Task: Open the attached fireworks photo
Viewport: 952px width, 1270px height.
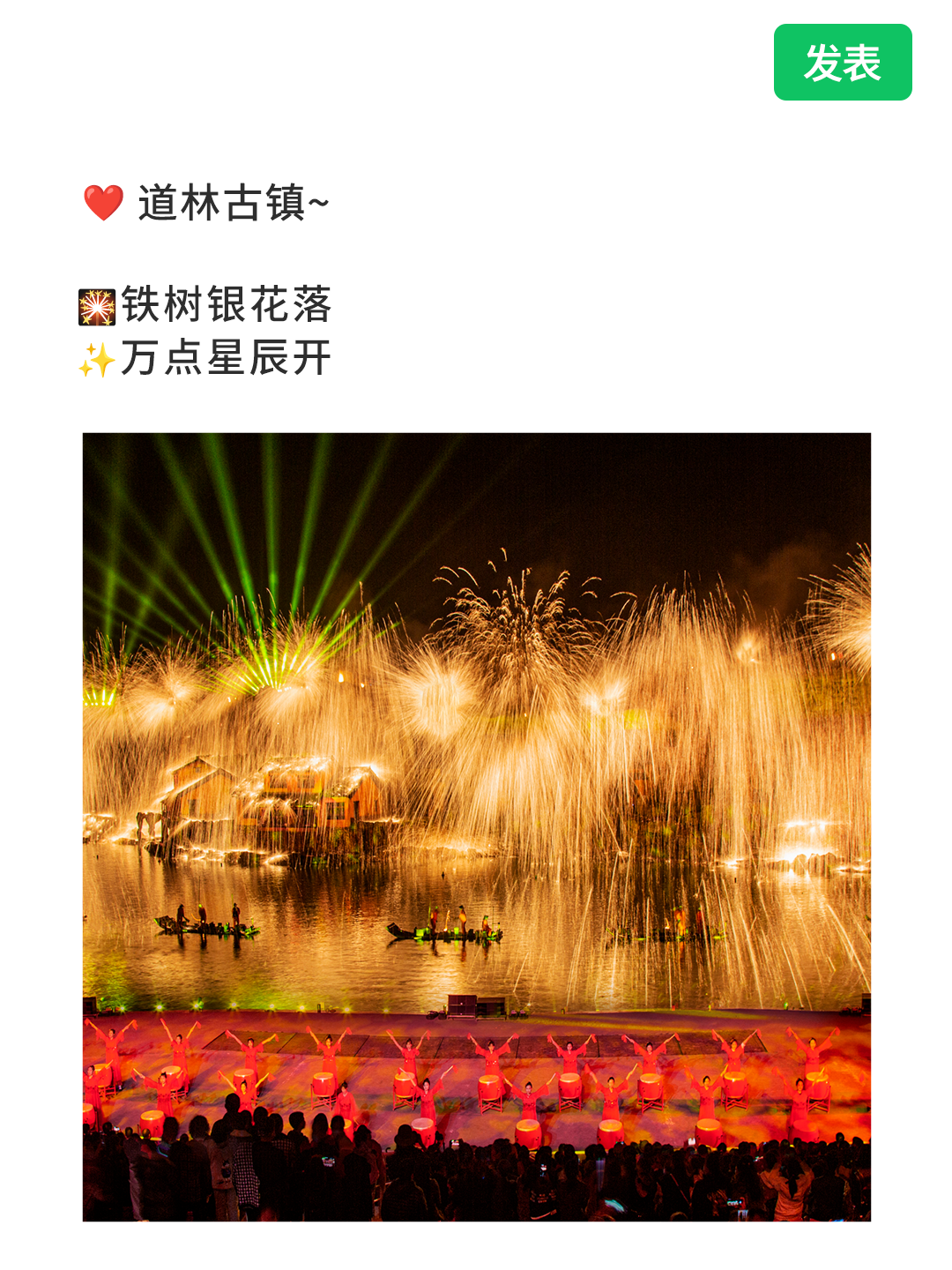Action: pos(476,826)
